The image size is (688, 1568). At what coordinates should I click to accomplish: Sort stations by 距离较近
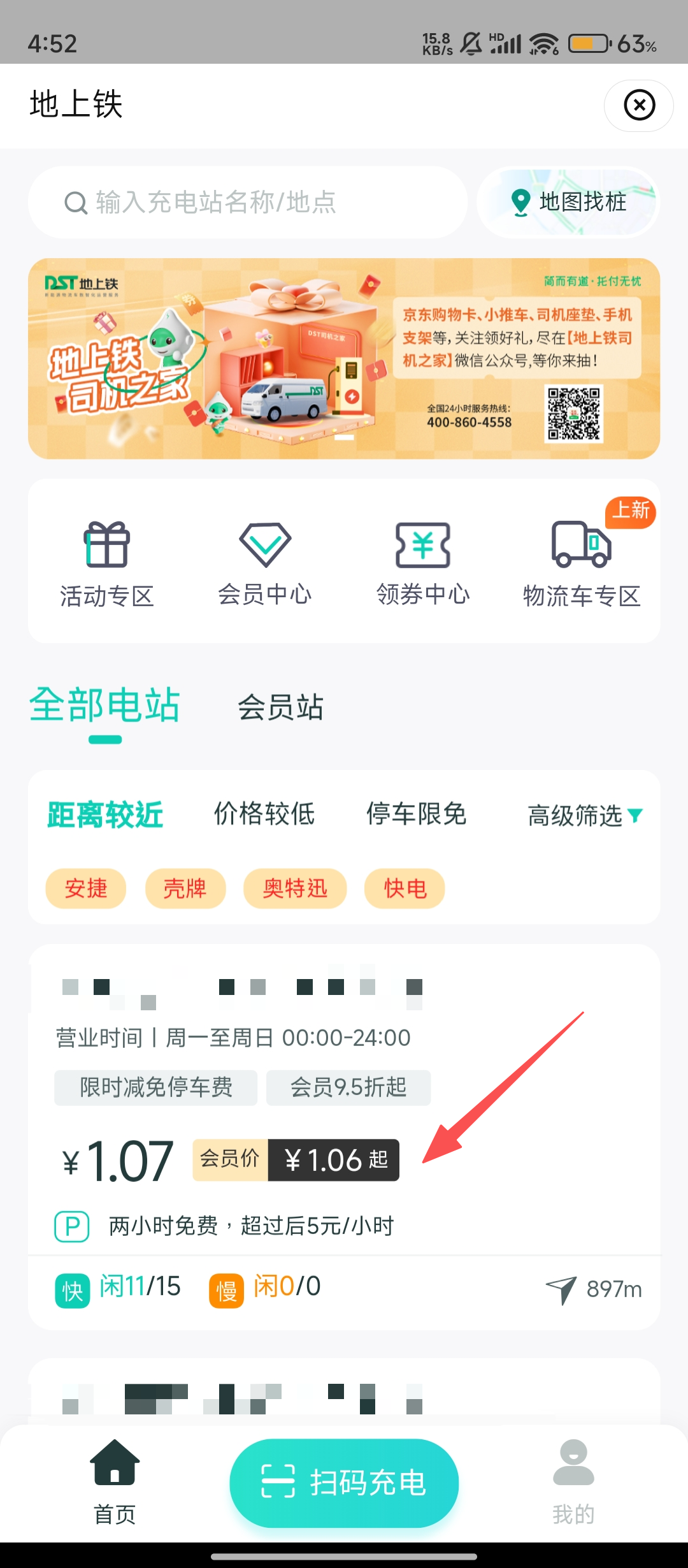[105, 815]
